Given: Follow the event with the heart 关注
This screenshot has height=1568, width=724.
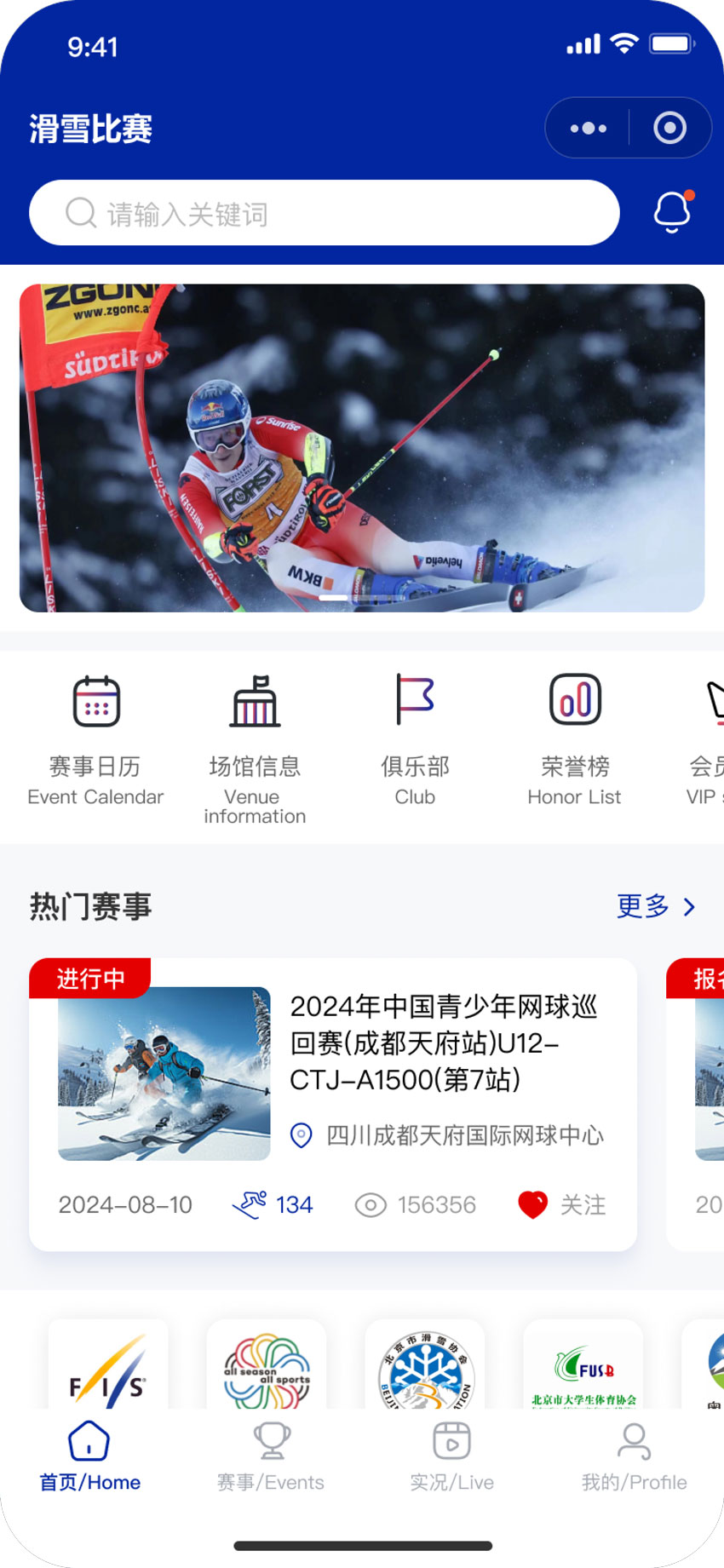Looking at the screenshot, I should pyautogui.click(x=563, y=1205).
